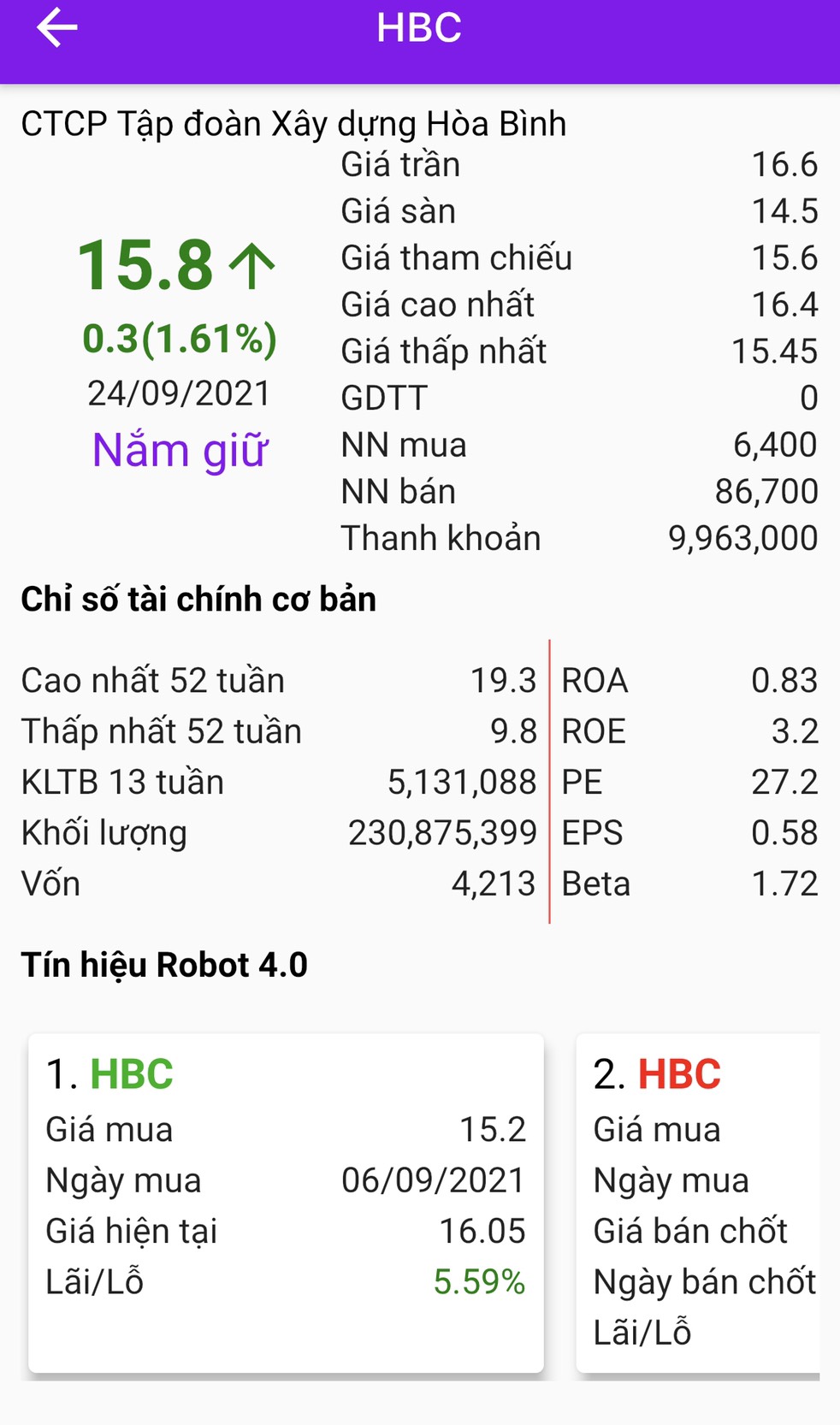
Task: Open the first HBC signal card in green
Action: [x=286, y=1202]
